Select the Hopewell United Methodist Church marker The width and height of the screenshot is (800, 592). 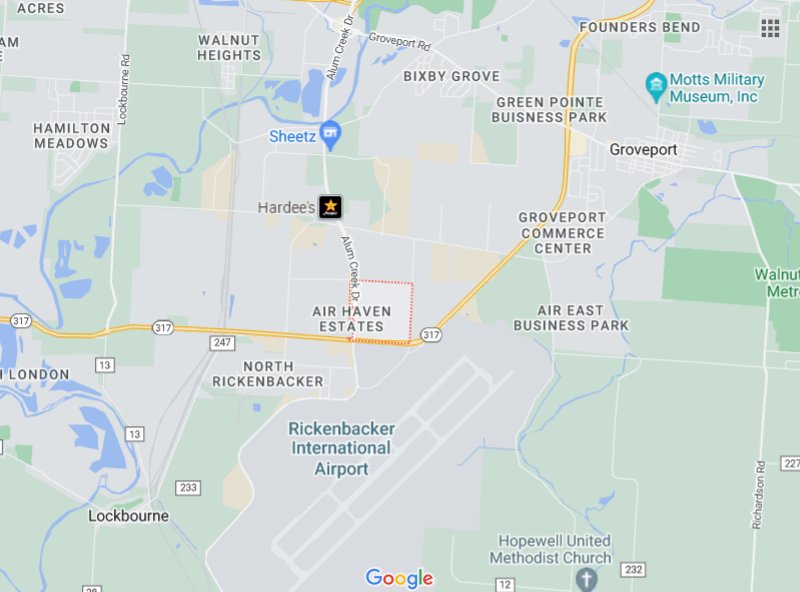click(x=585, y=579)
